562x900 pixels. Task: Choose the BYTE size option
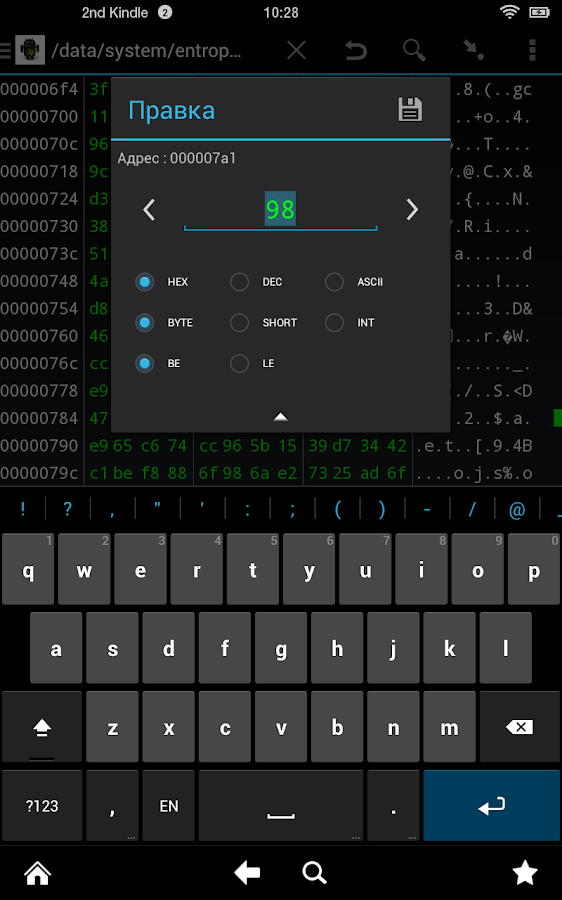[164, 323]
